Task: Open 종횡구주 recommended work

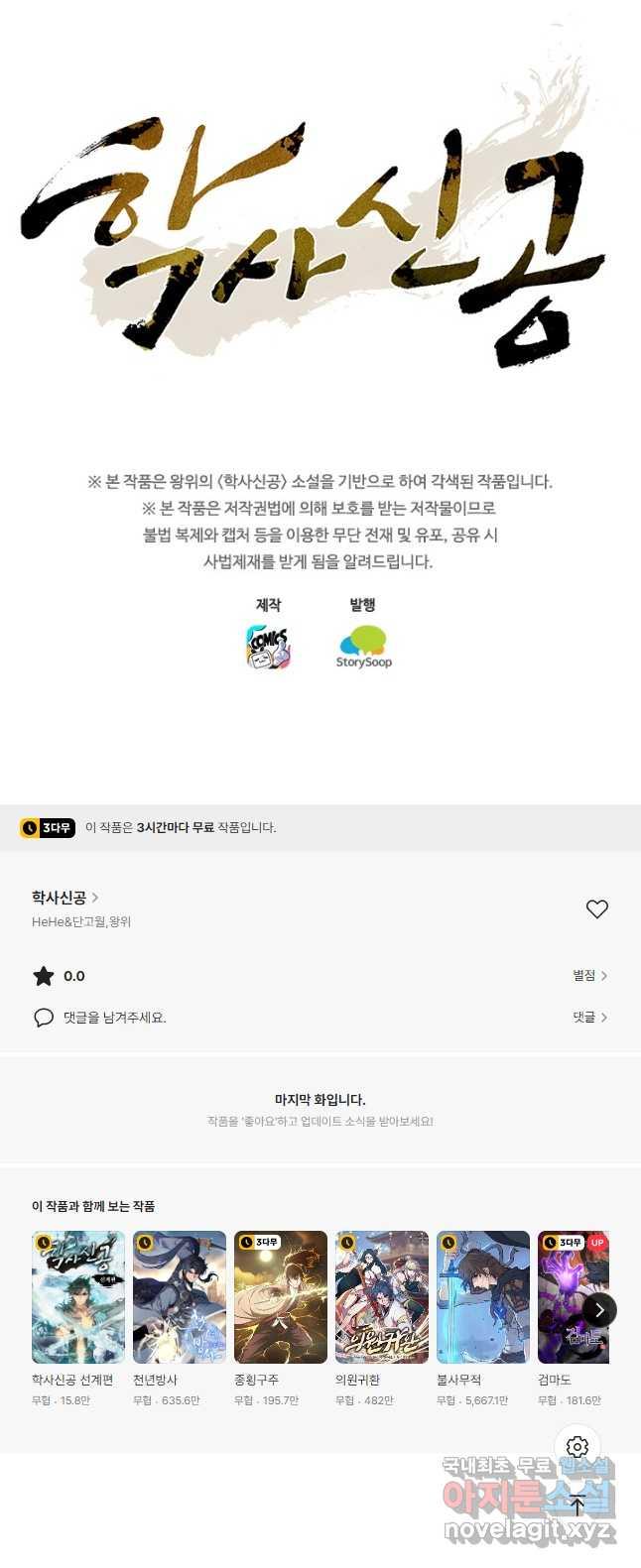Action: pos(281,1297)
